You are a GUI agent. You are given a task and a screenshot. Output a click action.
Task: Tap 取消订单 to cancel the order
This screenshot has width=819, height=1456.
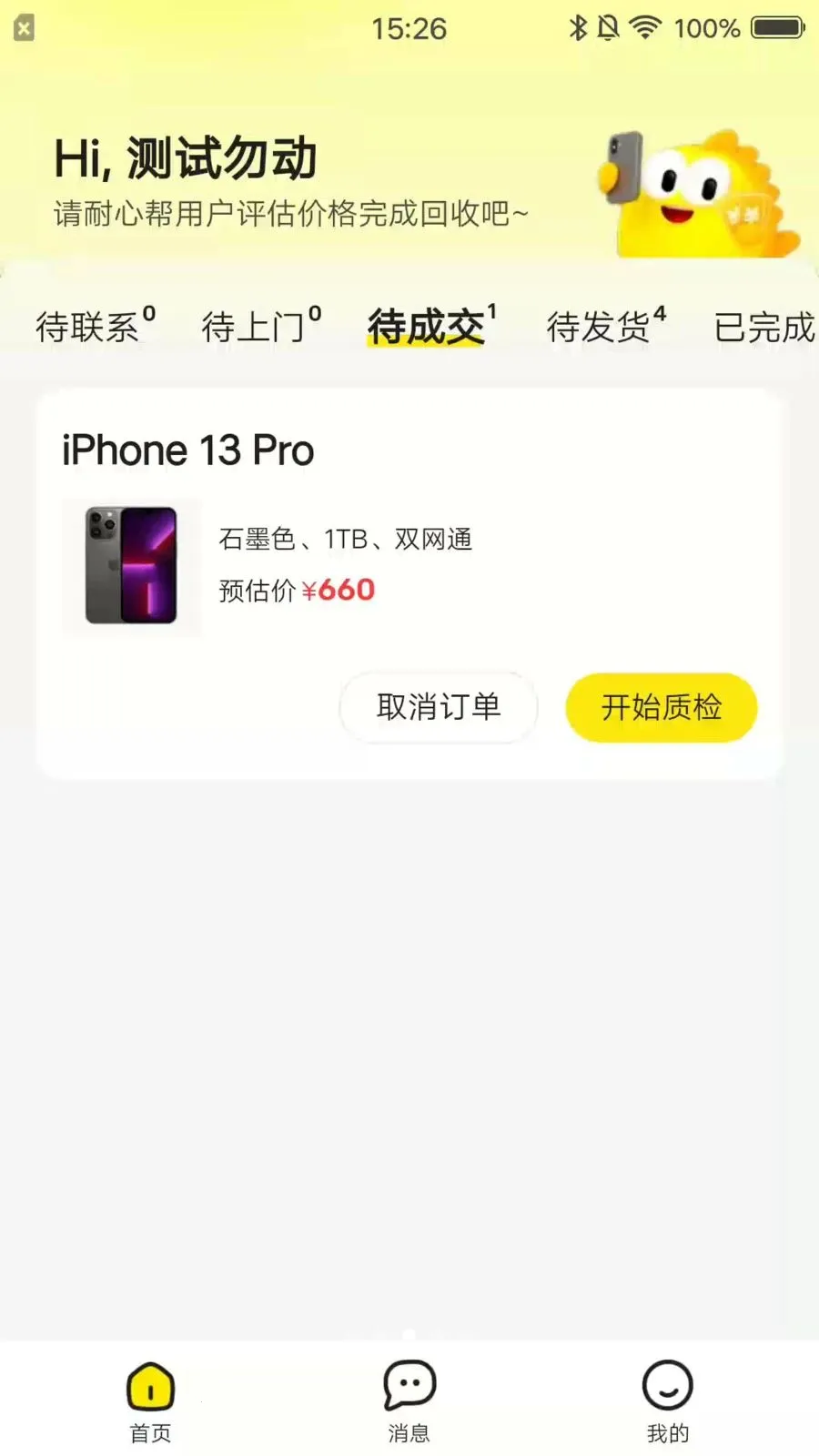coord(439,707)
